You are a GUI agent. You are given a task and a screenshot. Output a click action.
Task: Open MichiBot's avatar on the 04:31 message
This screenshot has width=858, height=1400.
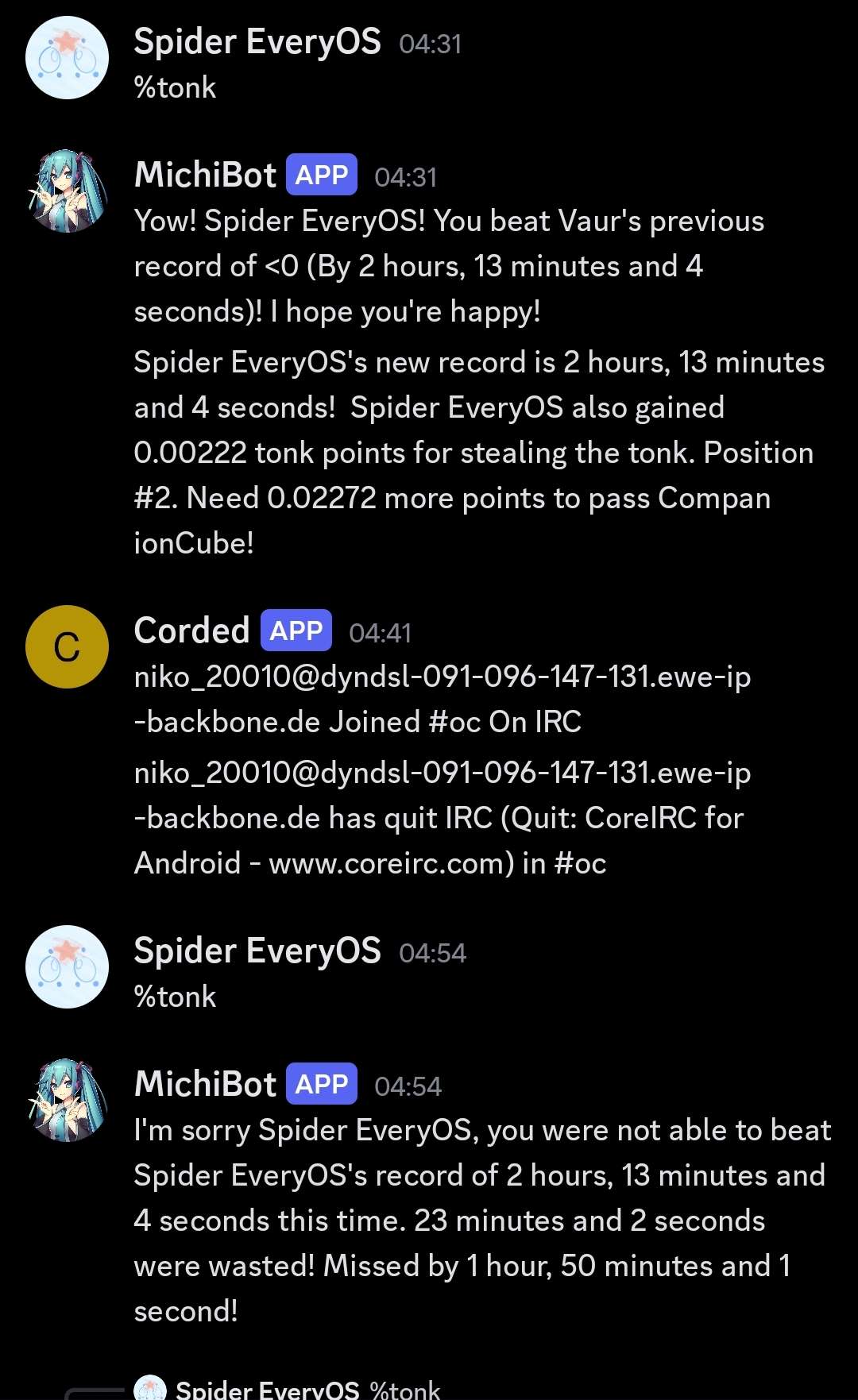click(67, 191)
